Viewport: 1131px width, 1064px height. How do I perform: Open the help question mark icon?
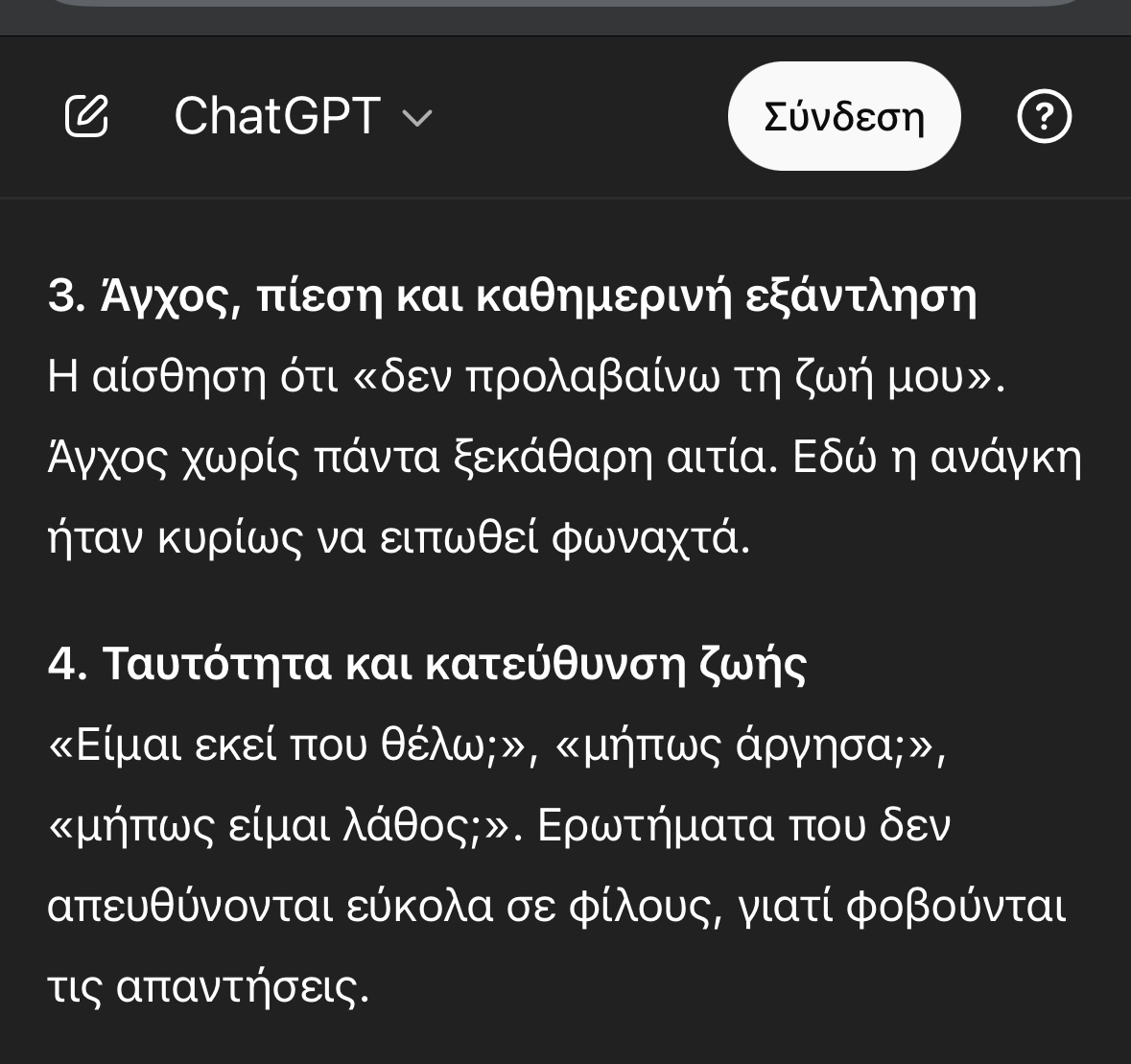pyautogui.click(x=1044, y=116)
